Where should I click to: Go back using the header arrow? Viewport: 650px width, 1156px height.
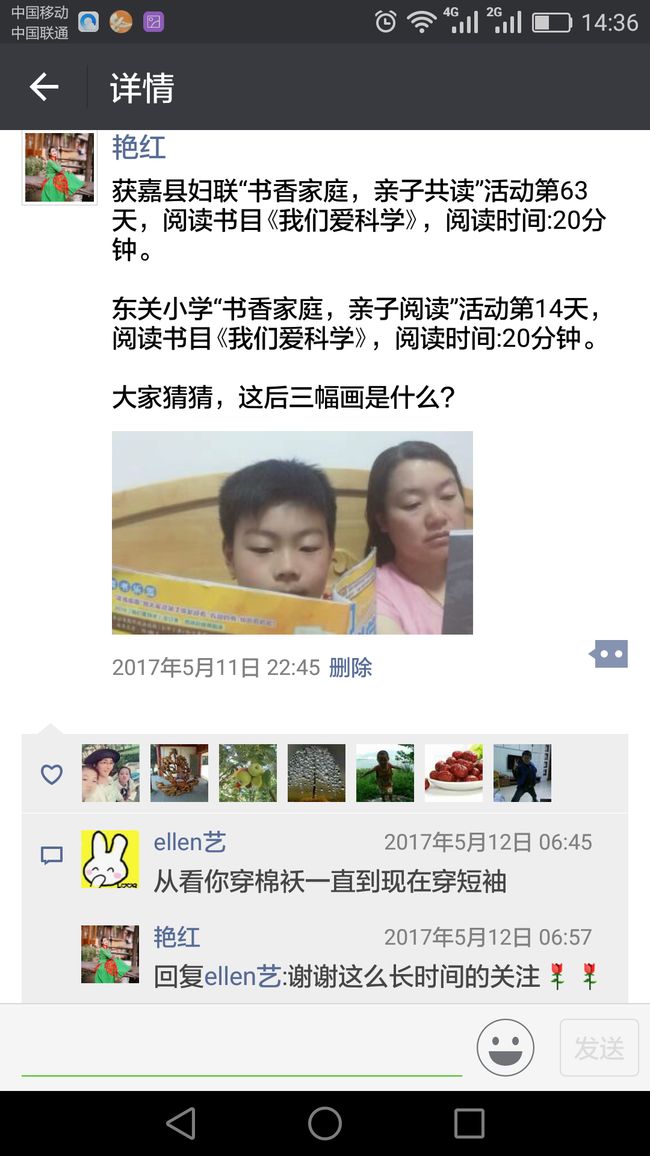point(43,87)
